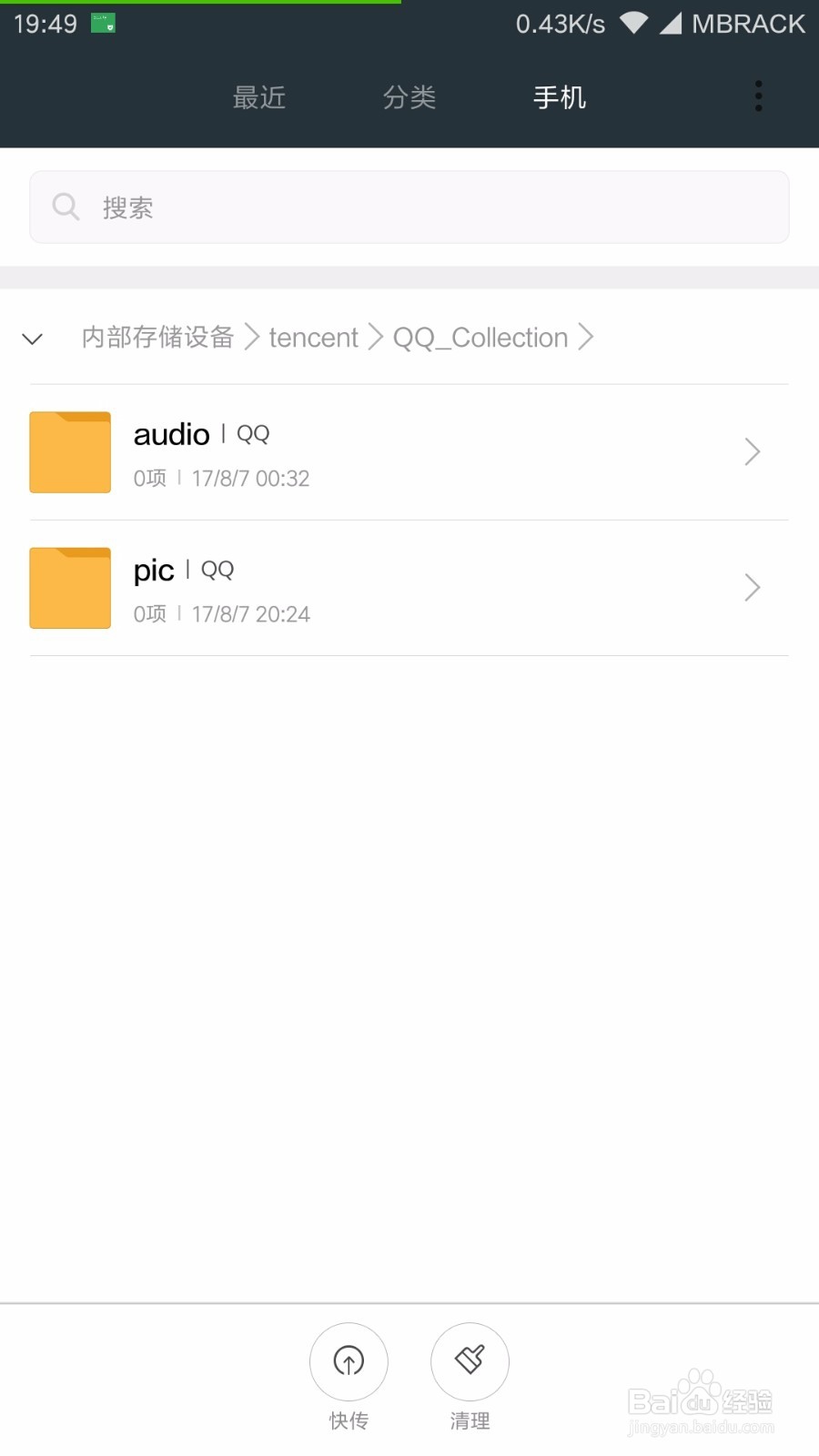Open the QQ_Collection breadcrumb item
Viewport: 819px width, 1456px height.
[480, 338]
